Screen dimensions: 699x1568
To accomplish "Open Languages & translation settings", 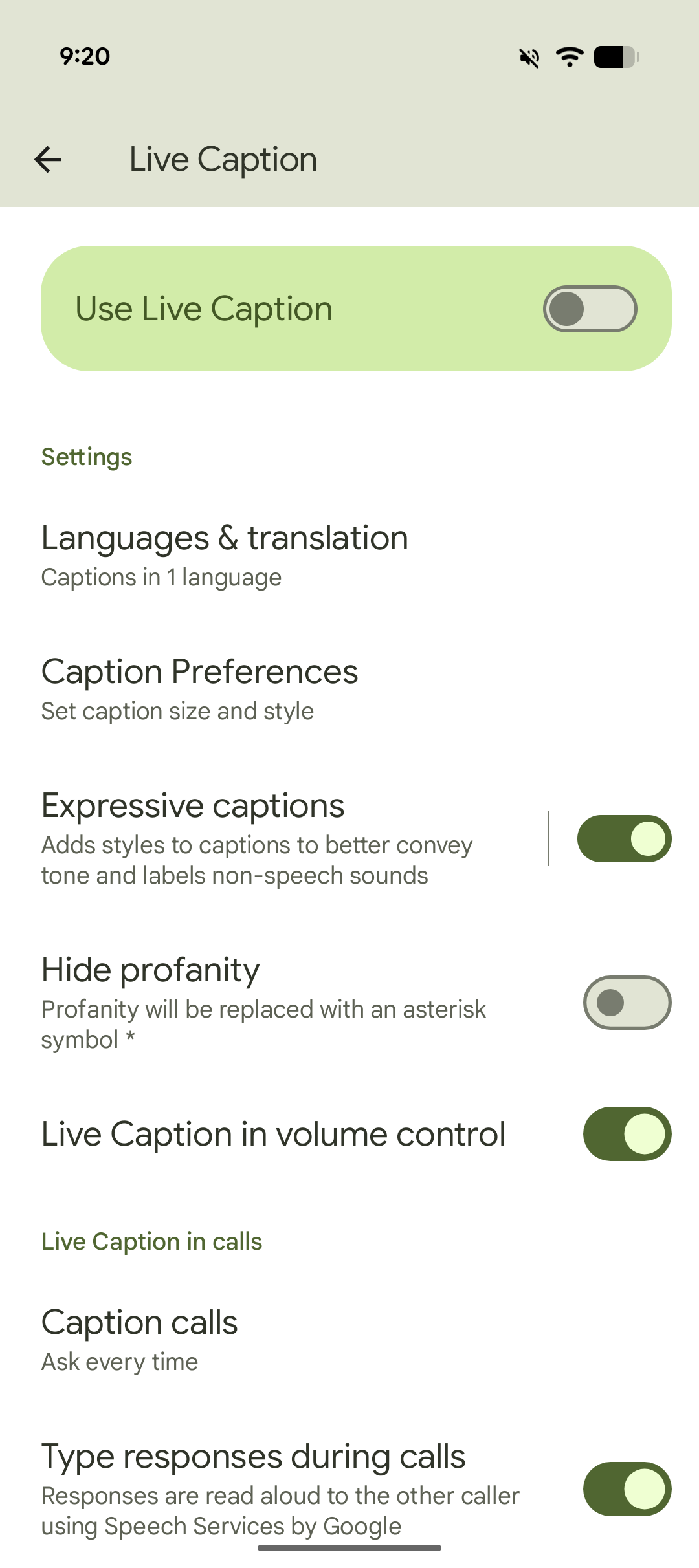I will [349, 556].
